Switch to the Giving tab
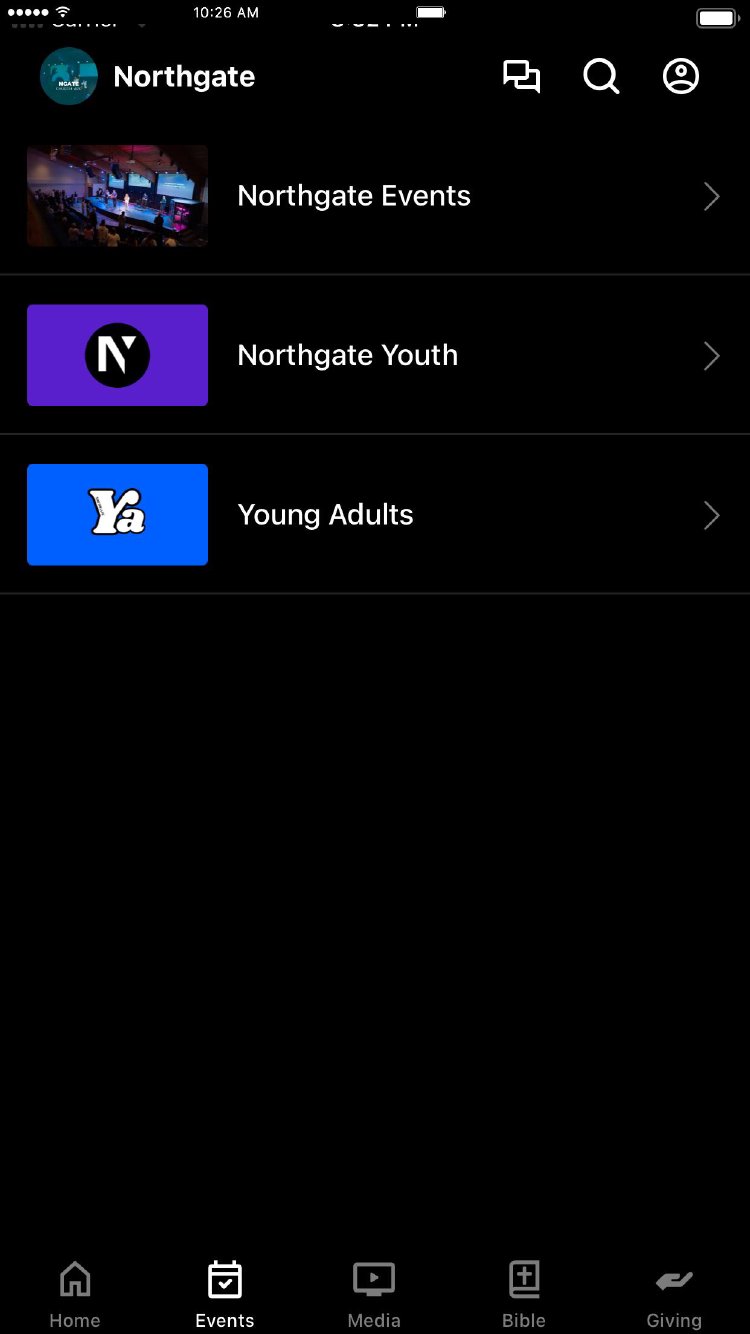 click(x=674, y=1294)
